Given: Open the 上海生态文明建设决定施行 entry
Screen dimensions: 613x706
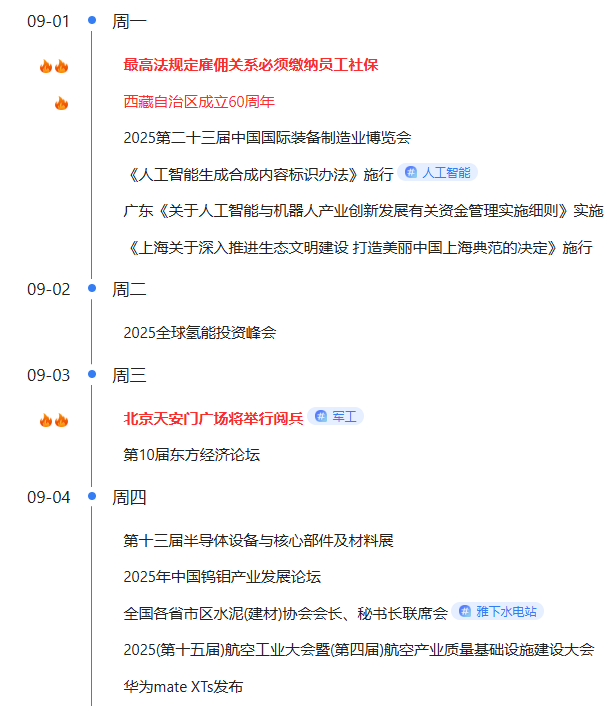Looking at the screenshot, I should pos(358,247).
